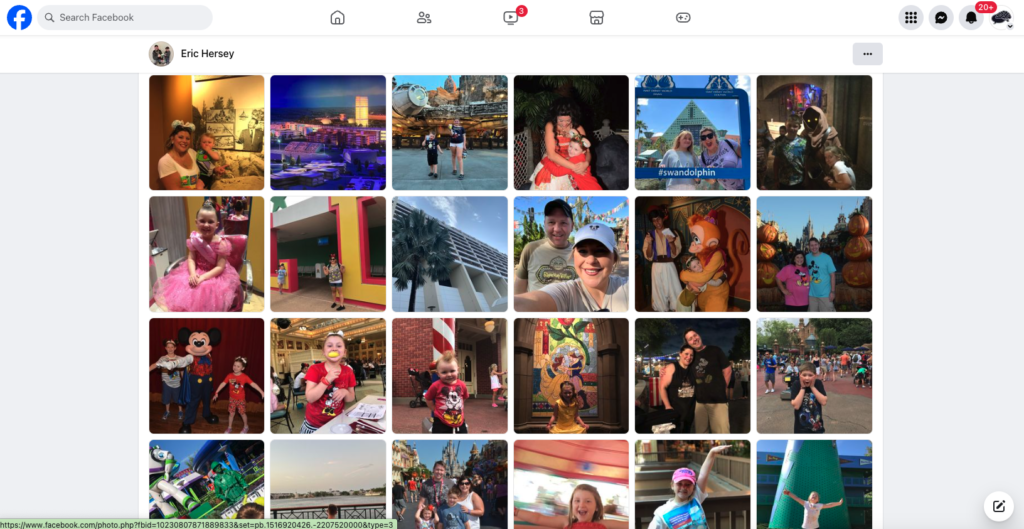This screenshot has width=1024, height=529.
Task: Open the selfie with white cap photo
Action: [571, 254]
